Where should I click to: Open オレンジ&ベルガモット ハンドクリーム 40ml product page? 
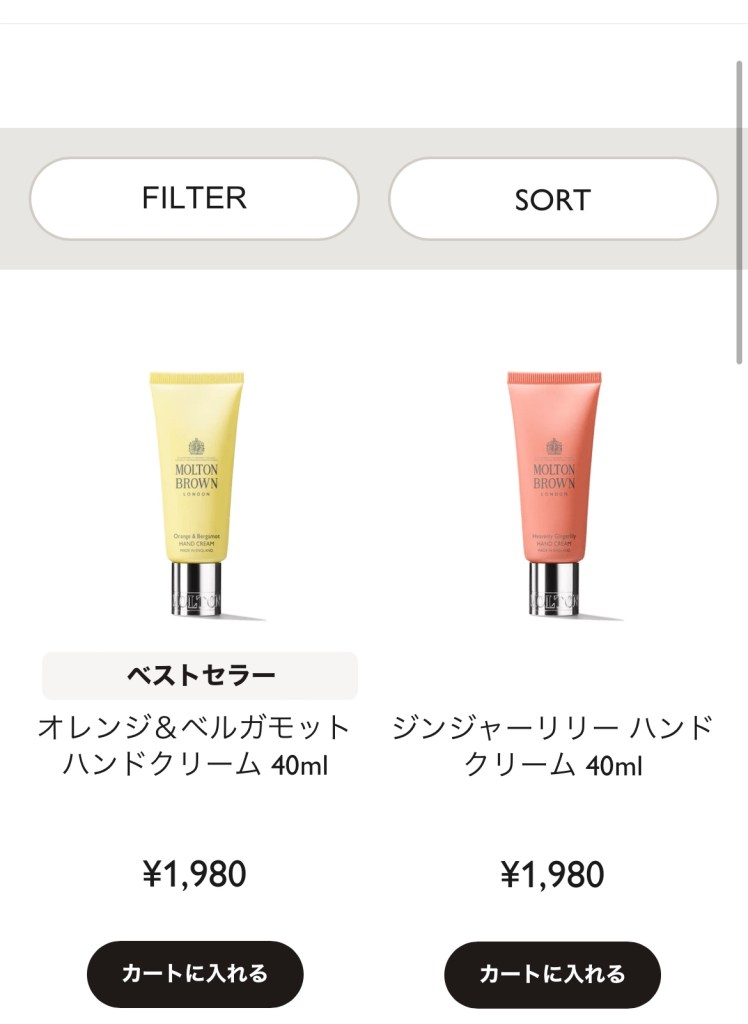coord(195,746)
